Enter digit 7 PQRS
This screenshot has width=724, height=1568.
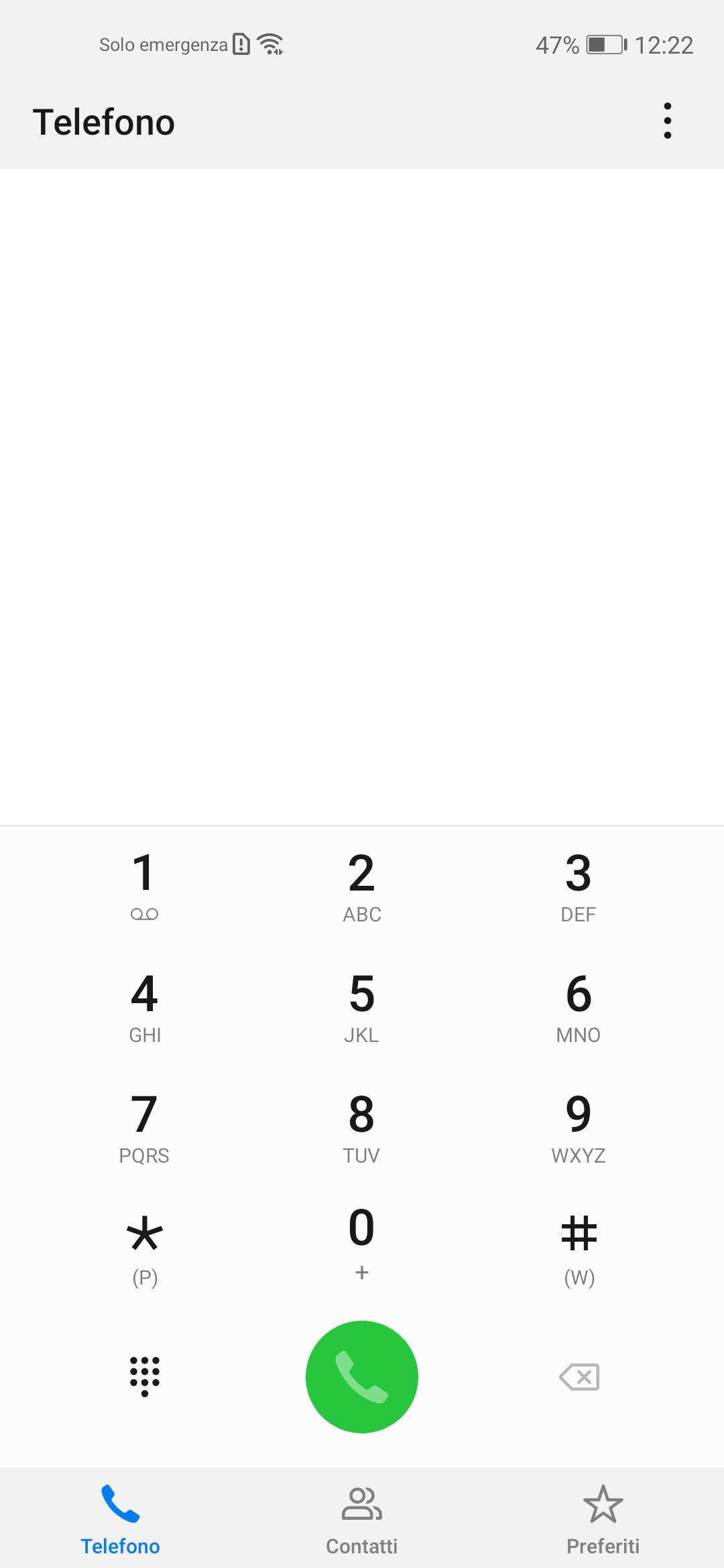coord(144,1128)
